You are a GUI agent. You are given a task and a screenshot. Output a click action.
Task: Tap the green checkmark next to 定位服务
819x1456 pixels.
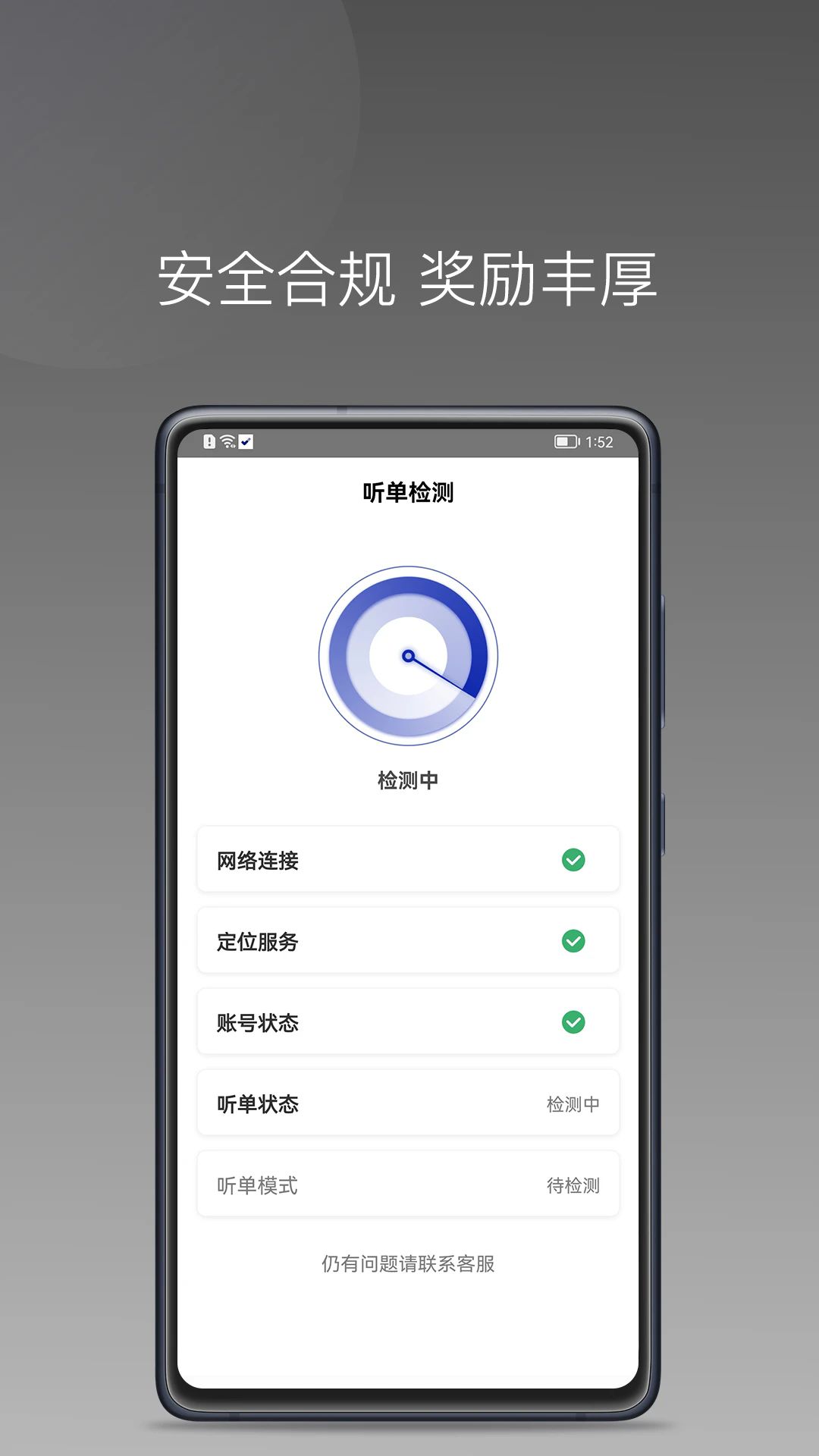(x=574, y=940)
